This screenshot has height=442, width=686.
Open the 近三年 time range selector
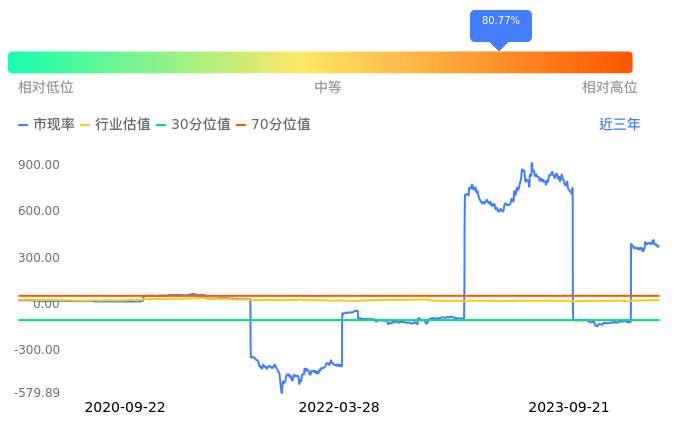[x=619, y=124]
